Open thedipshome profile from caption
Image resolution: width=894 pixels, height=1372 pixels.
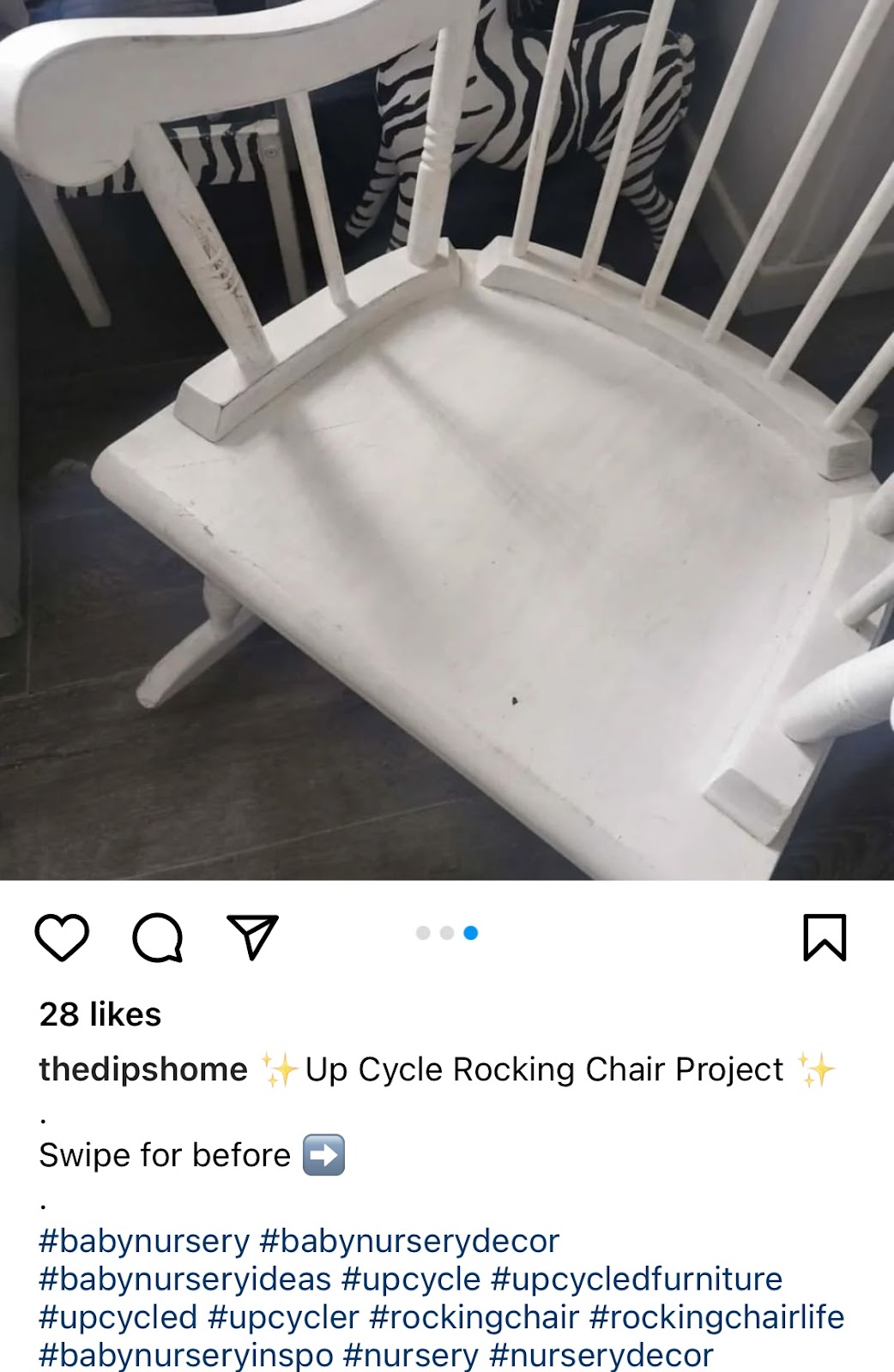[x=143, y=1069]
